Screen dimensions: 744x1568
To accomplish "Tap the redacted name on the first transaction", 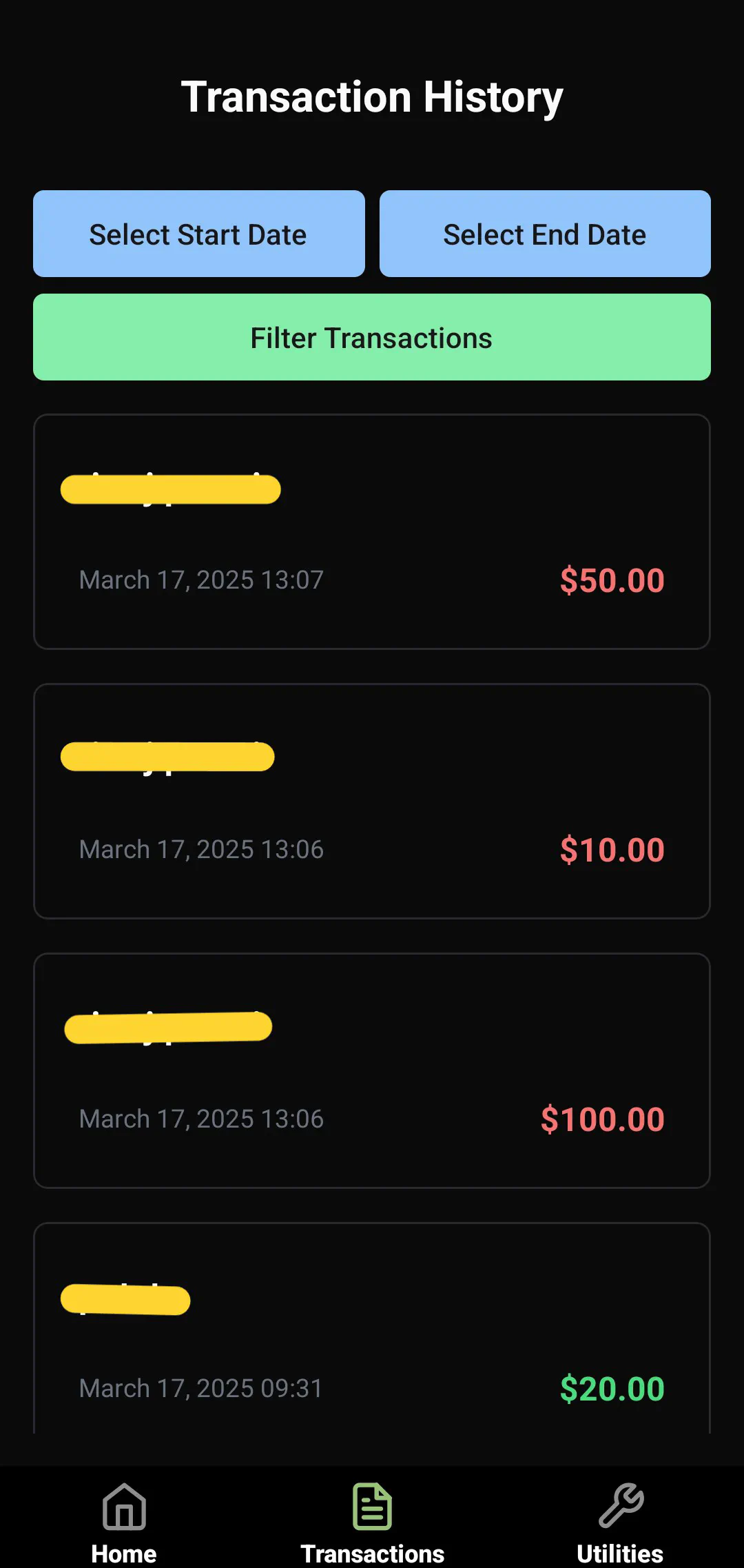I will [169, 489].
